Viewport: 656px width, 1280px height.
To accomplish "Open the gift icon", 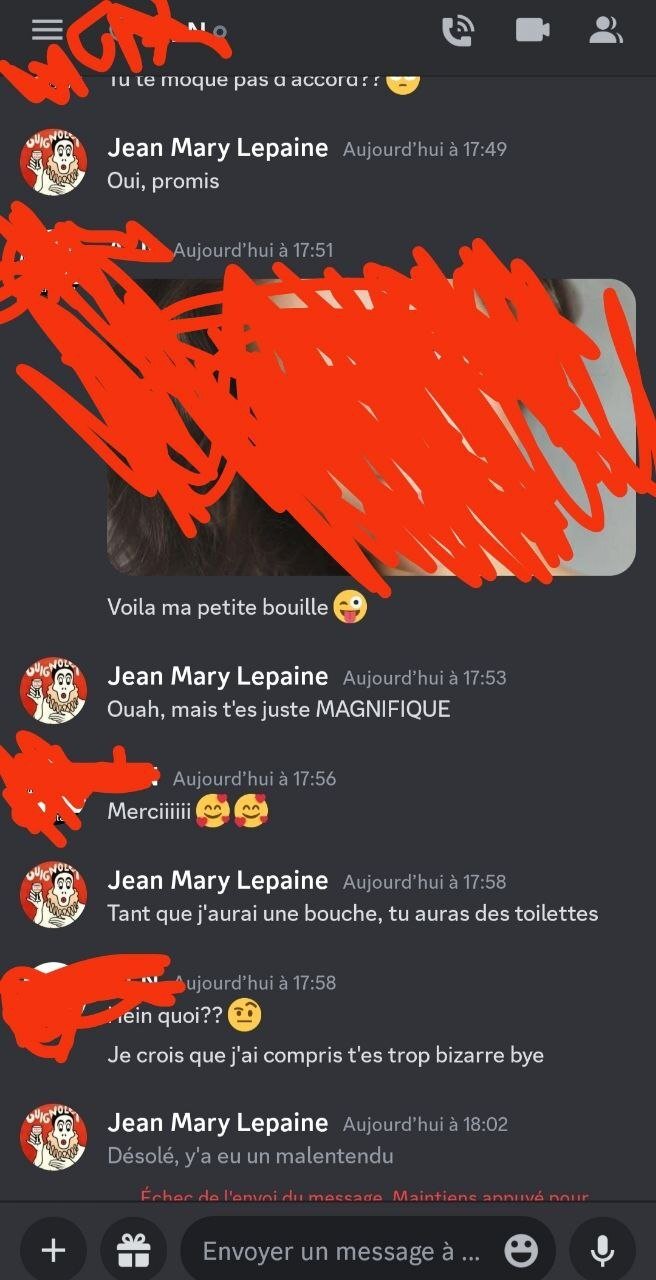I will click(133, 1250).
